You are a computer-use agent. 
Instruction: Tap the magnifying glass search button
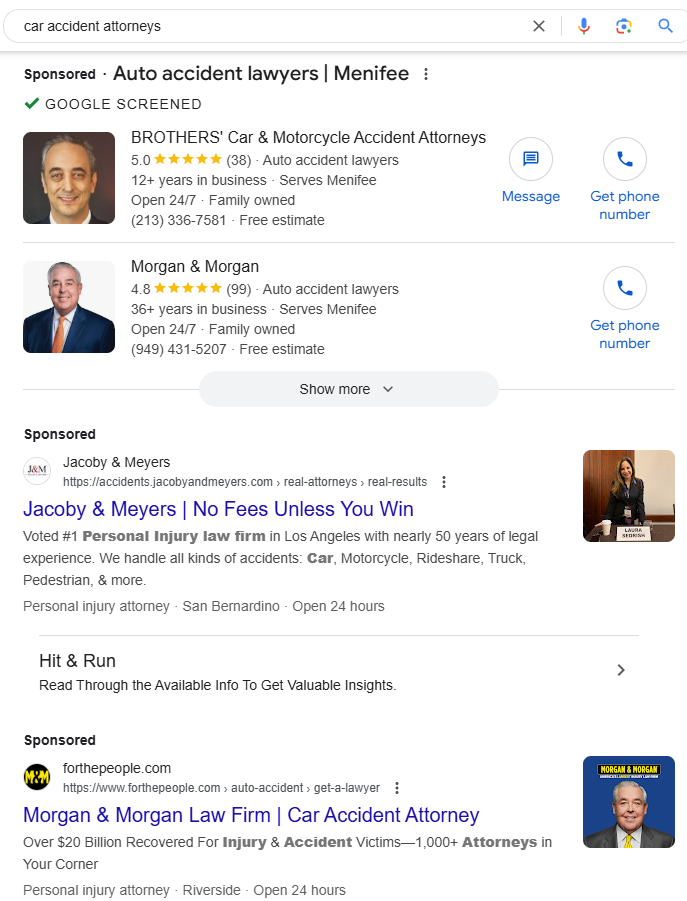point(665,26)
